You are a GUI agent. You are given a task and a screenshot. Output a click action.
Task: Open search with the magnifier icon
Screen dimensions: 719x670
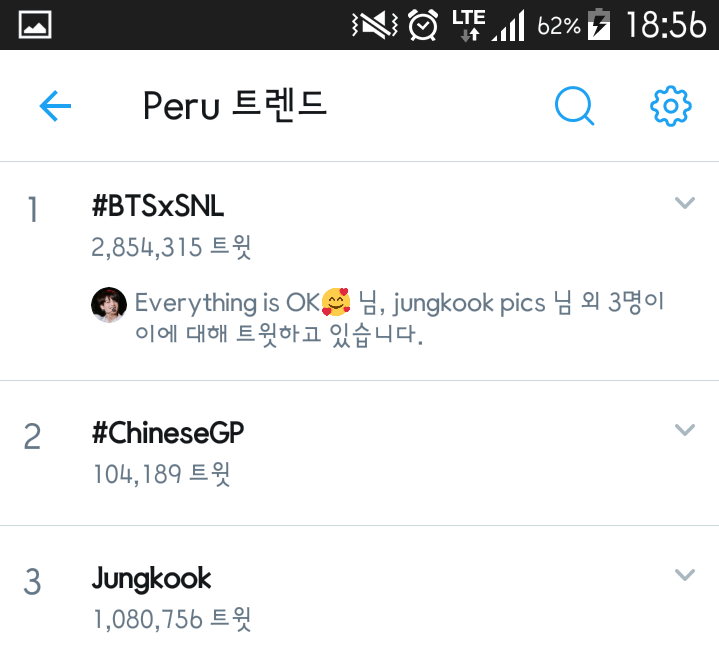574,106
